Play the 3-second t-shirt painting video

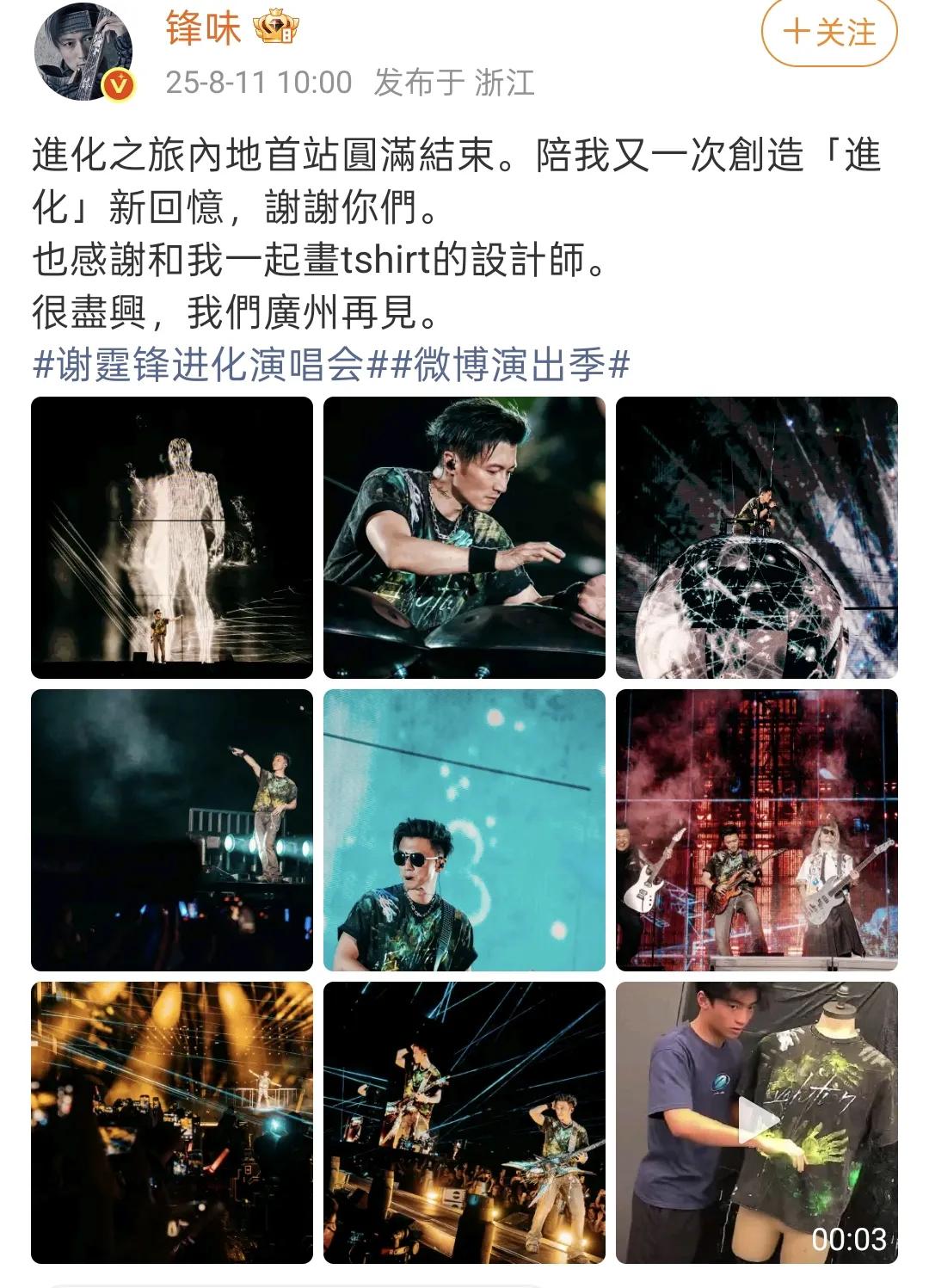point(757,1123)
